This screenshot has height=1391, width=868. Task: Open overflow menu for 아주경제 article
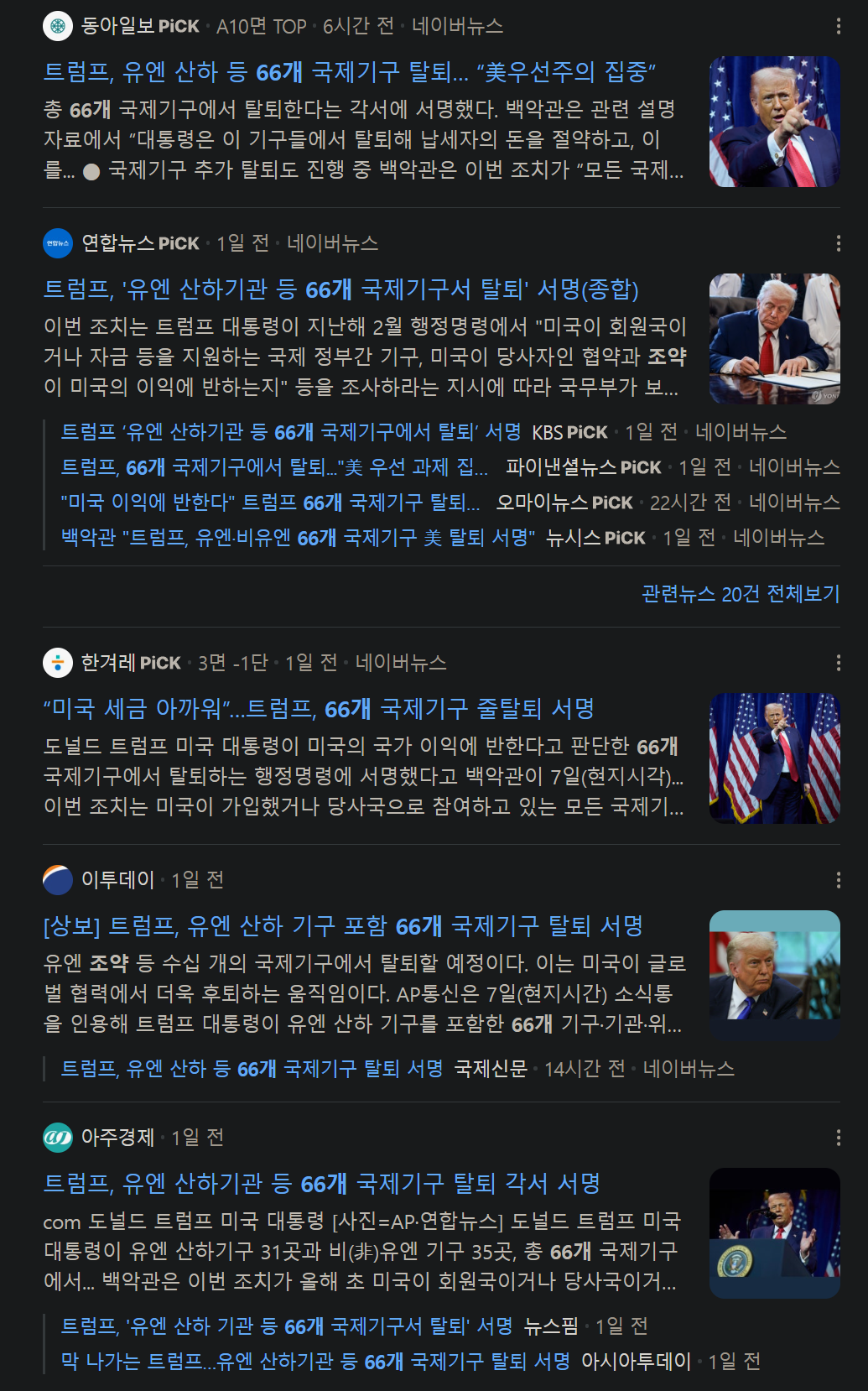coord(838,1138)
